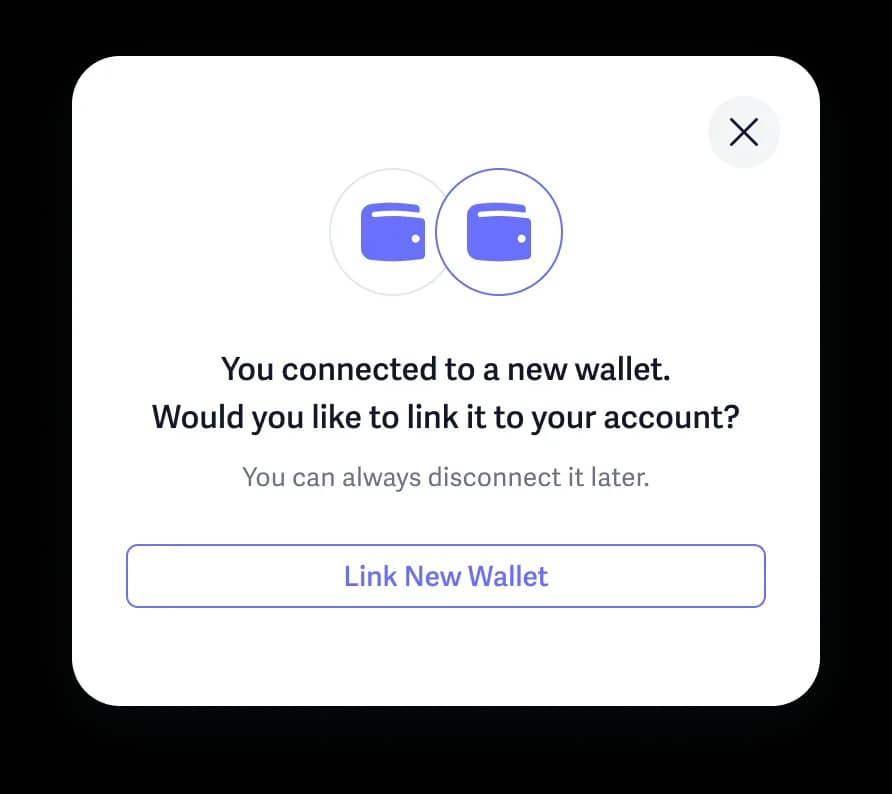Close the wallet linking dialog
The image size is (892, 794).
point(743,132)
